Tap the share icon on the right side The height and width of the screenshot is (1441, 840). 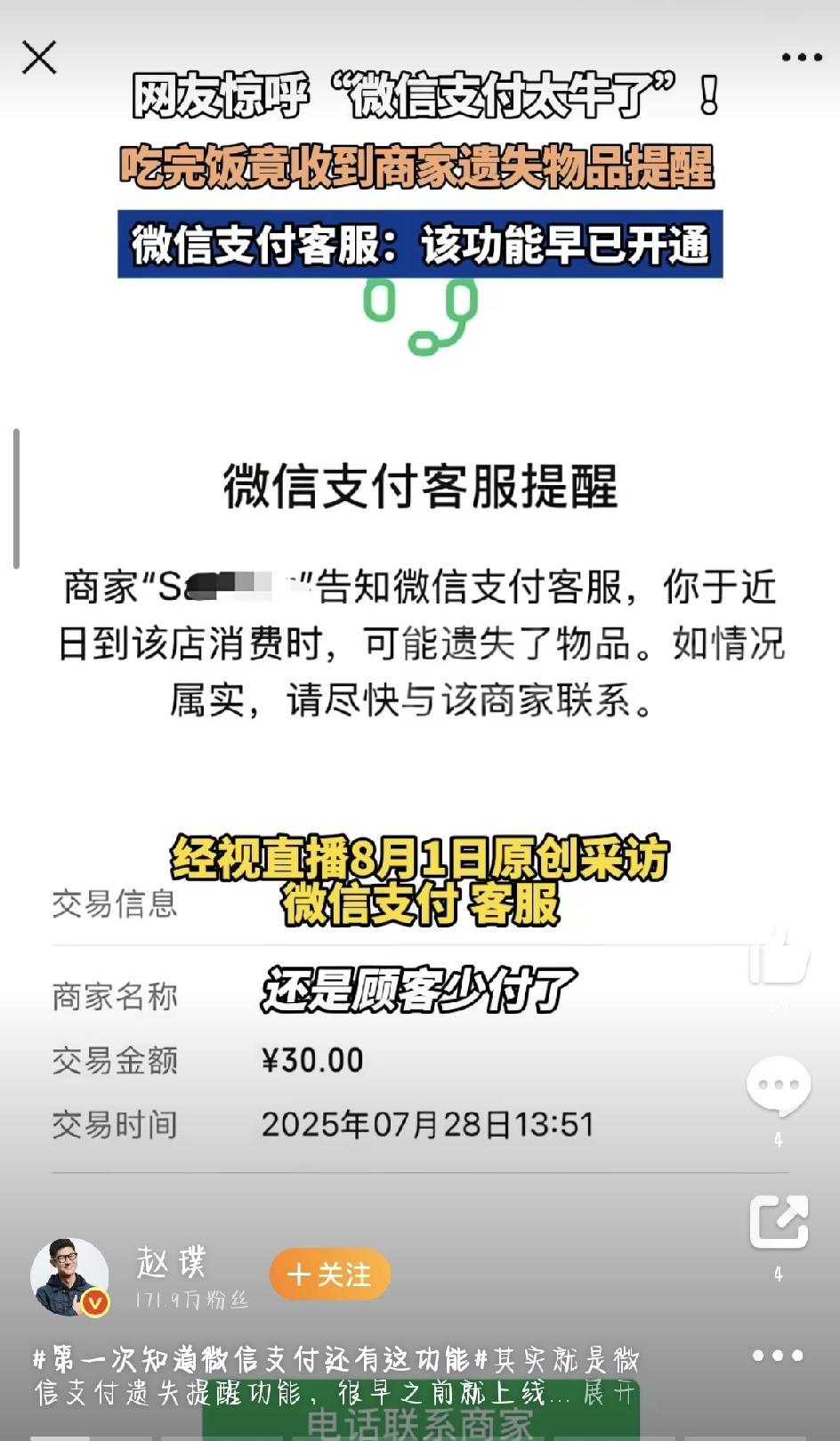click(x=778, y=1224)
